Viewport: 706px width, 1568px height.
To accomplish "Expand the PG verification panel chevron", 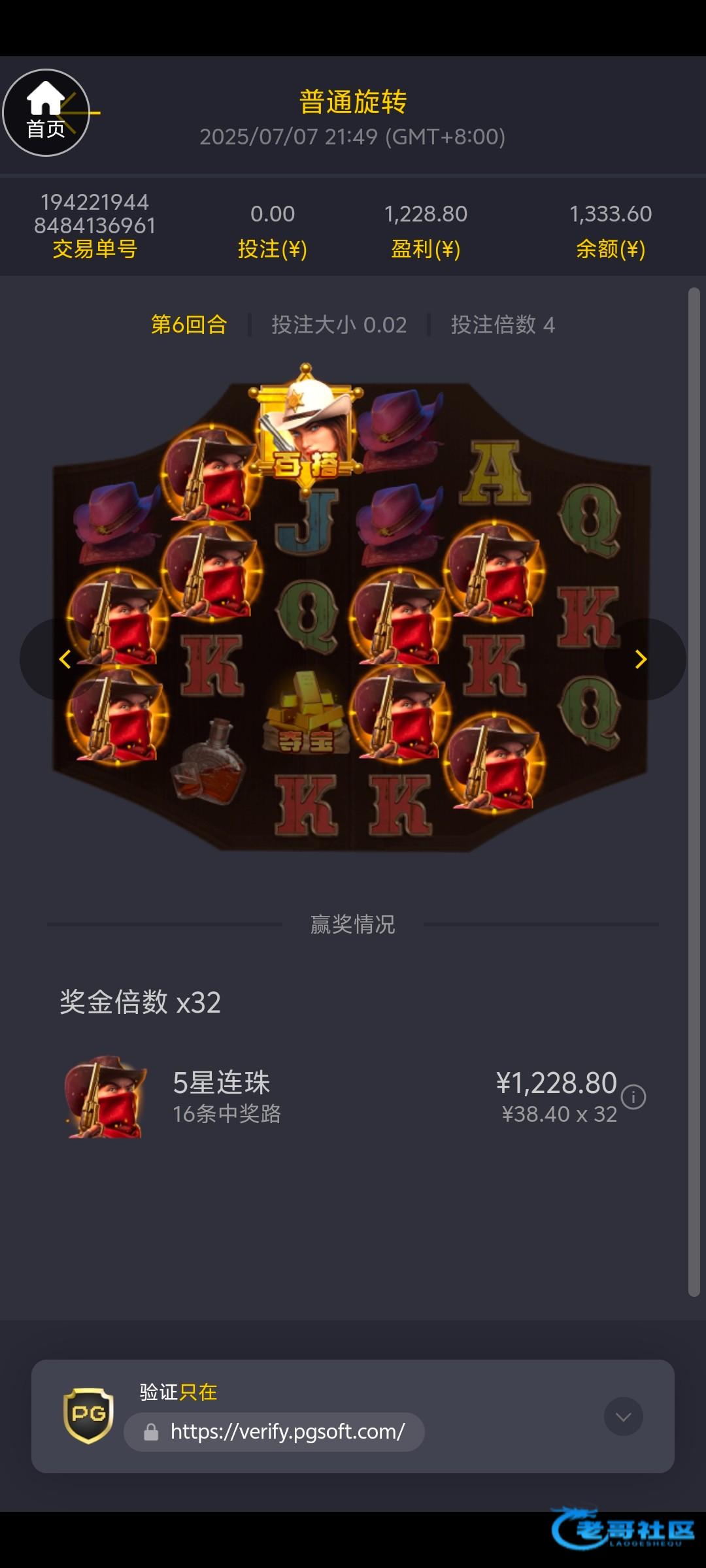I will 623,1416.
